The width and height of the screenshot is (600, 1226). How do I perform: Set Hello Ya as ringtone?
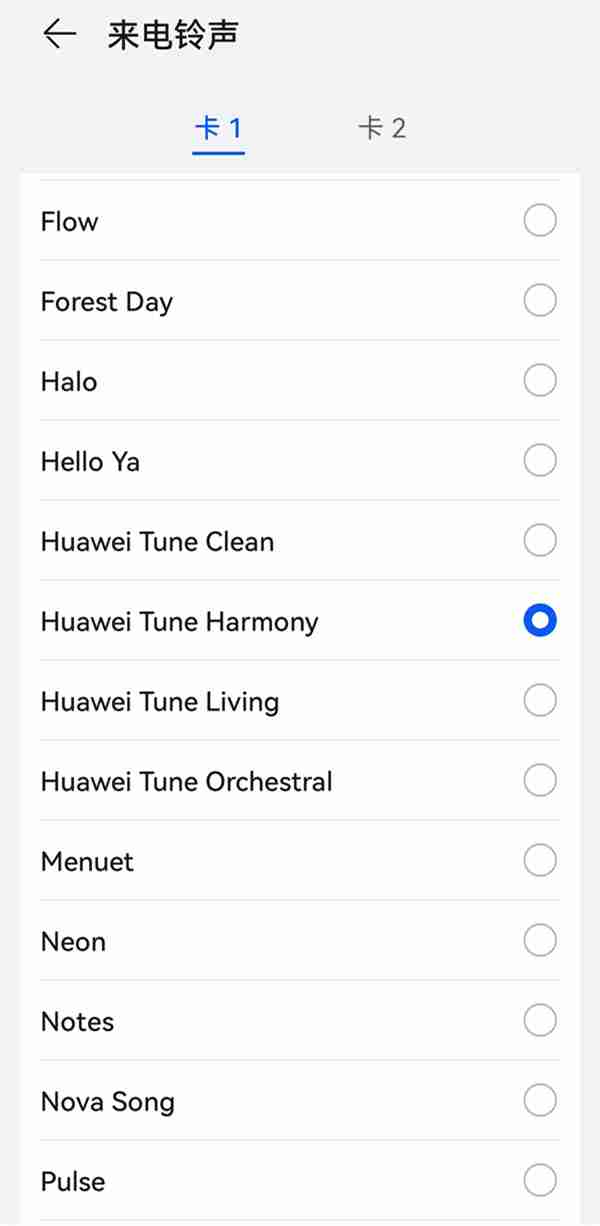[300, 461]
